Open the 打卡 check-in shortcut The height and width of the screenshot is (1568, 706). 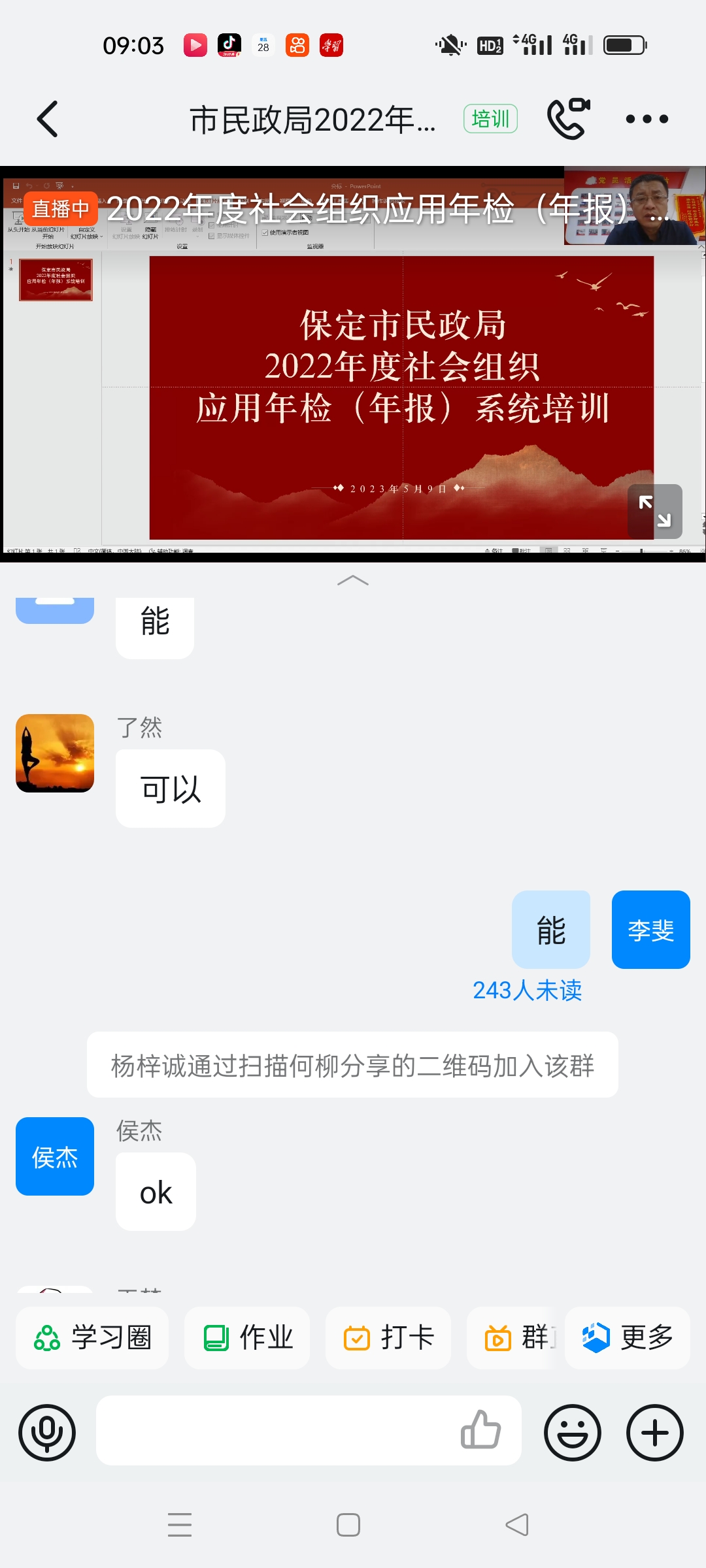point(388,1337)
